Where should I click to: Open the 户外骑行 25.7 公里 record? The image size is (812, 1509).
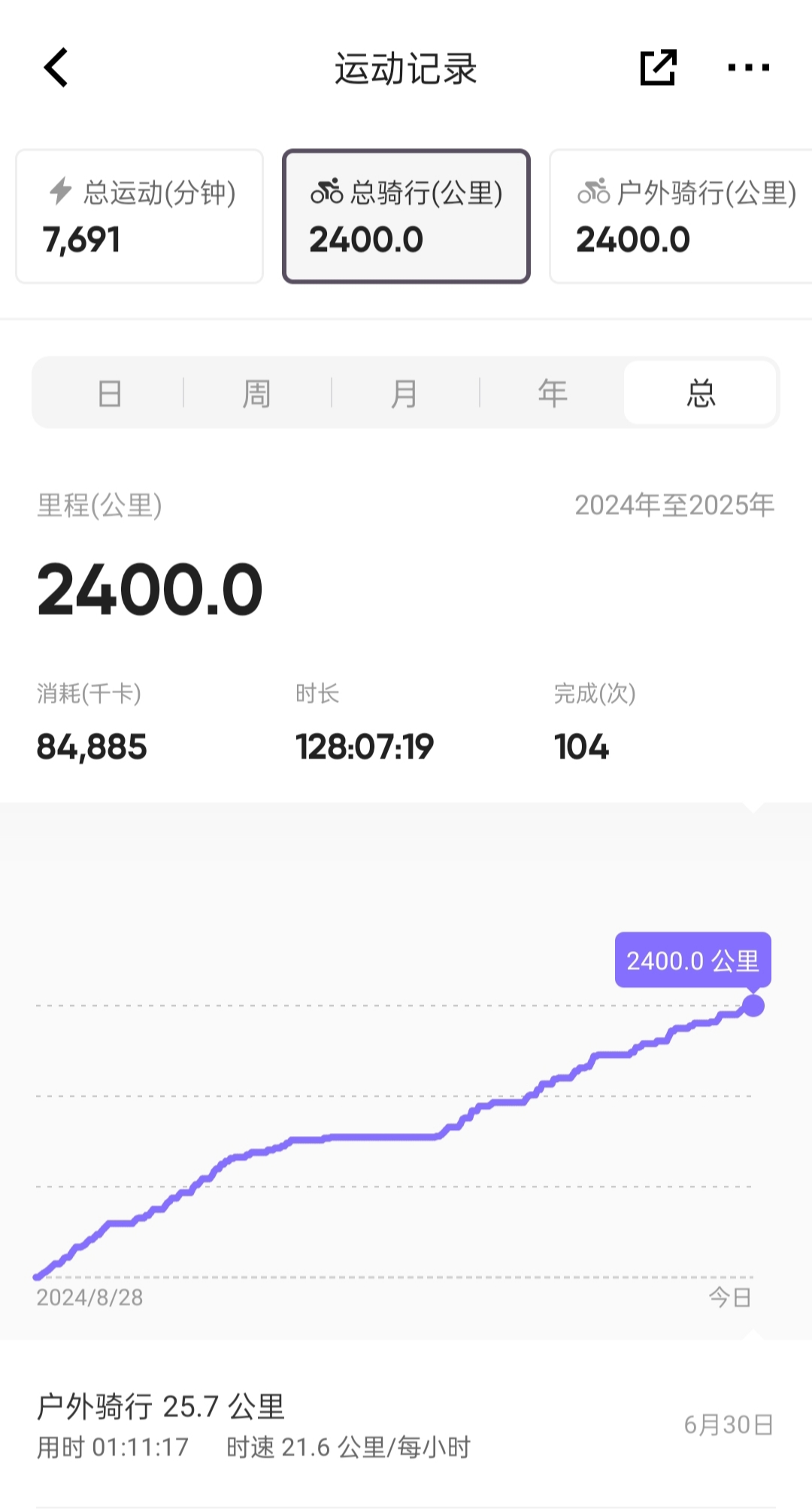406,1425
